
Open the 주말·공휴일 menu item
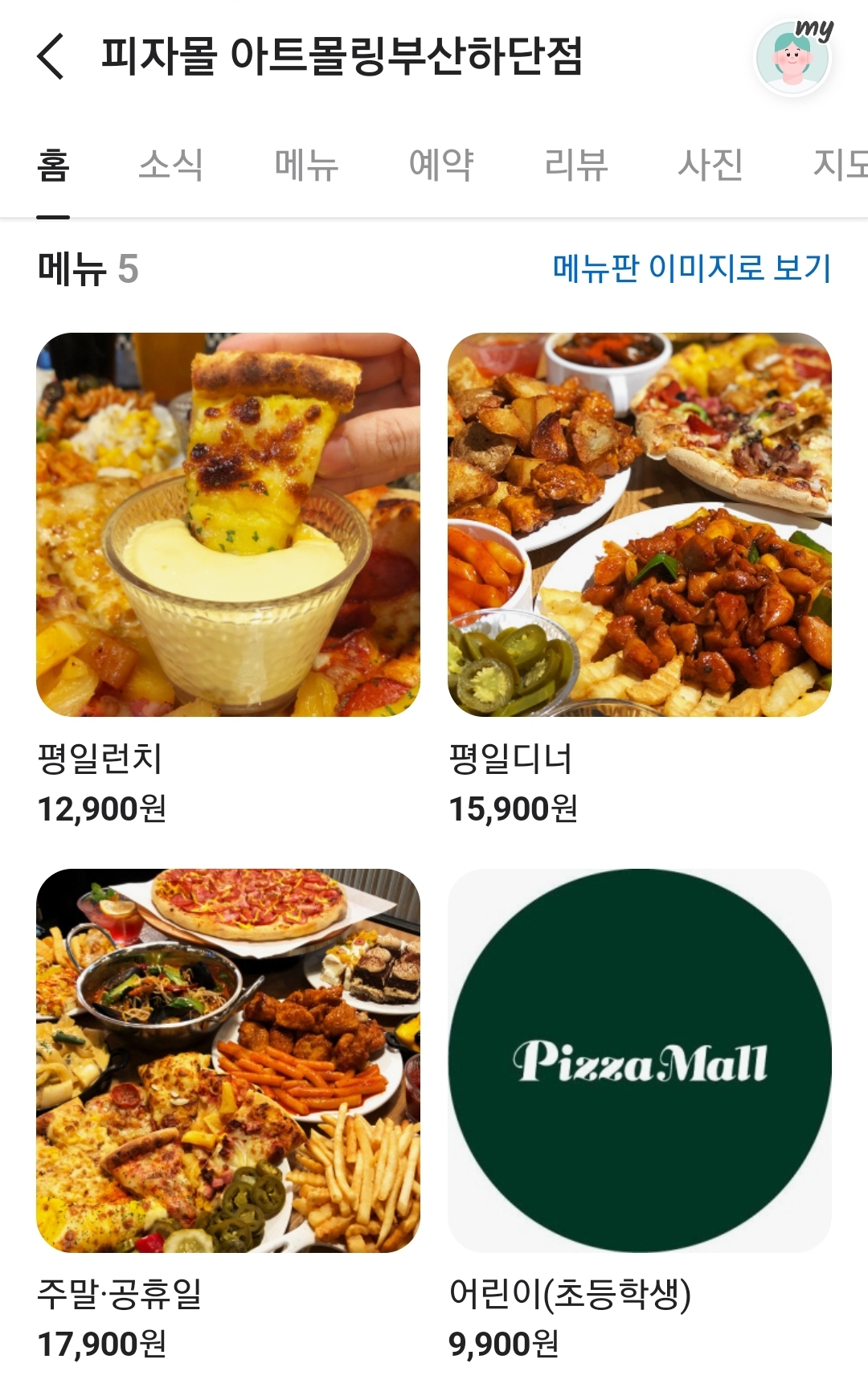228,1060
